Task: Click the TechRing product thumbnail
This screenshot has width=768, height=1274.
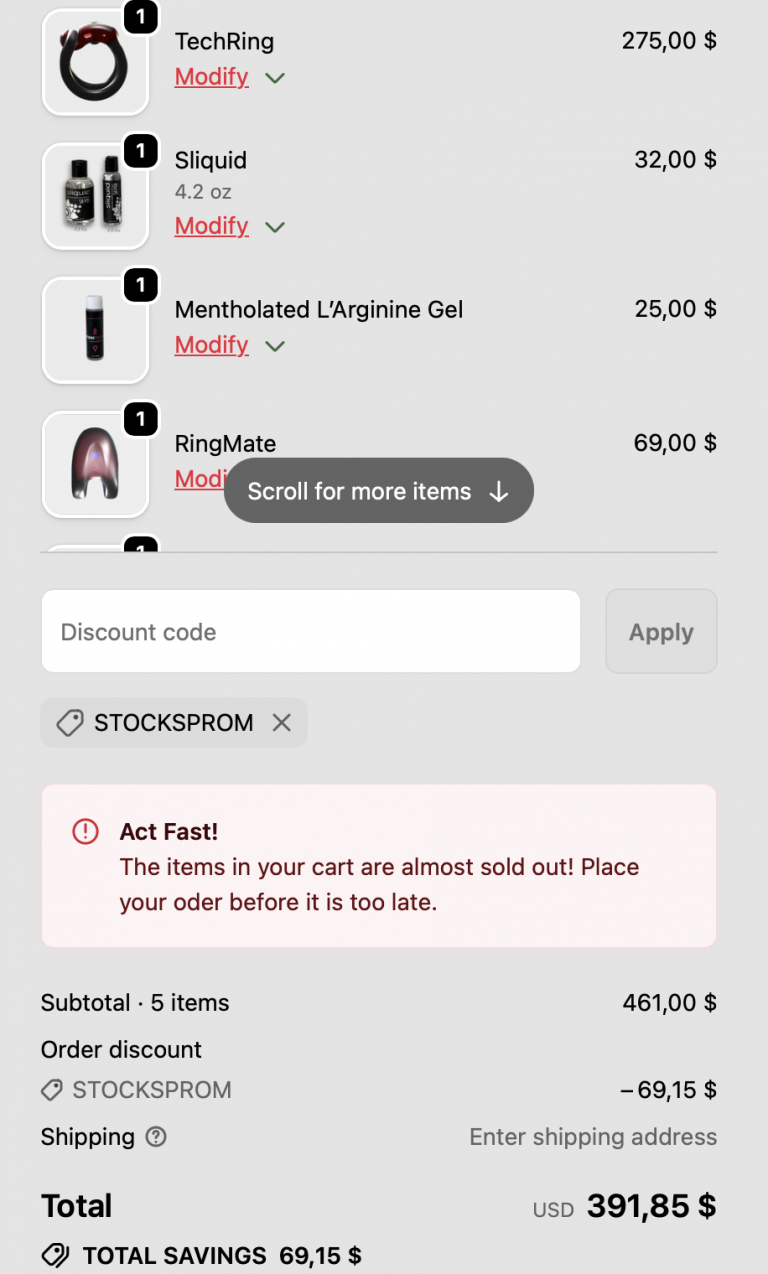Action: tap(96, 62)
